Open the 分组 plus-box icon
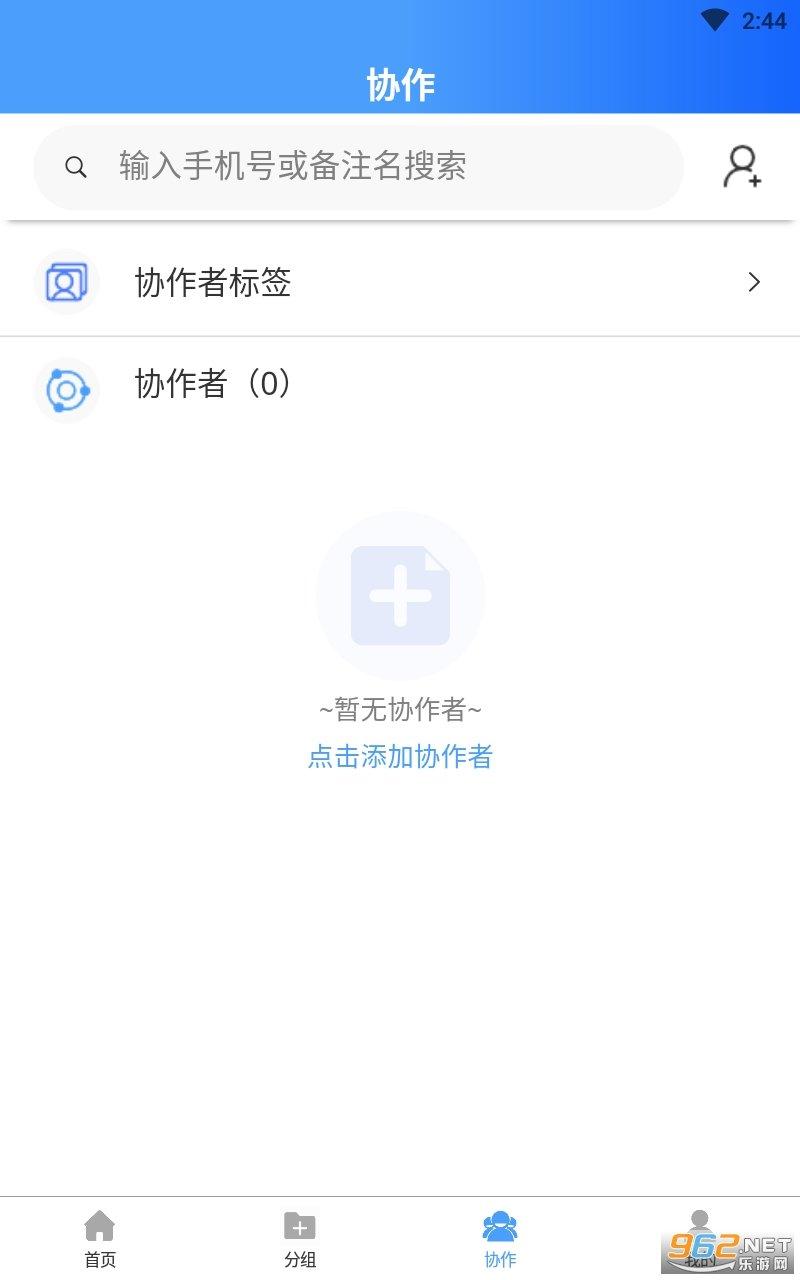 (300, 1225)
